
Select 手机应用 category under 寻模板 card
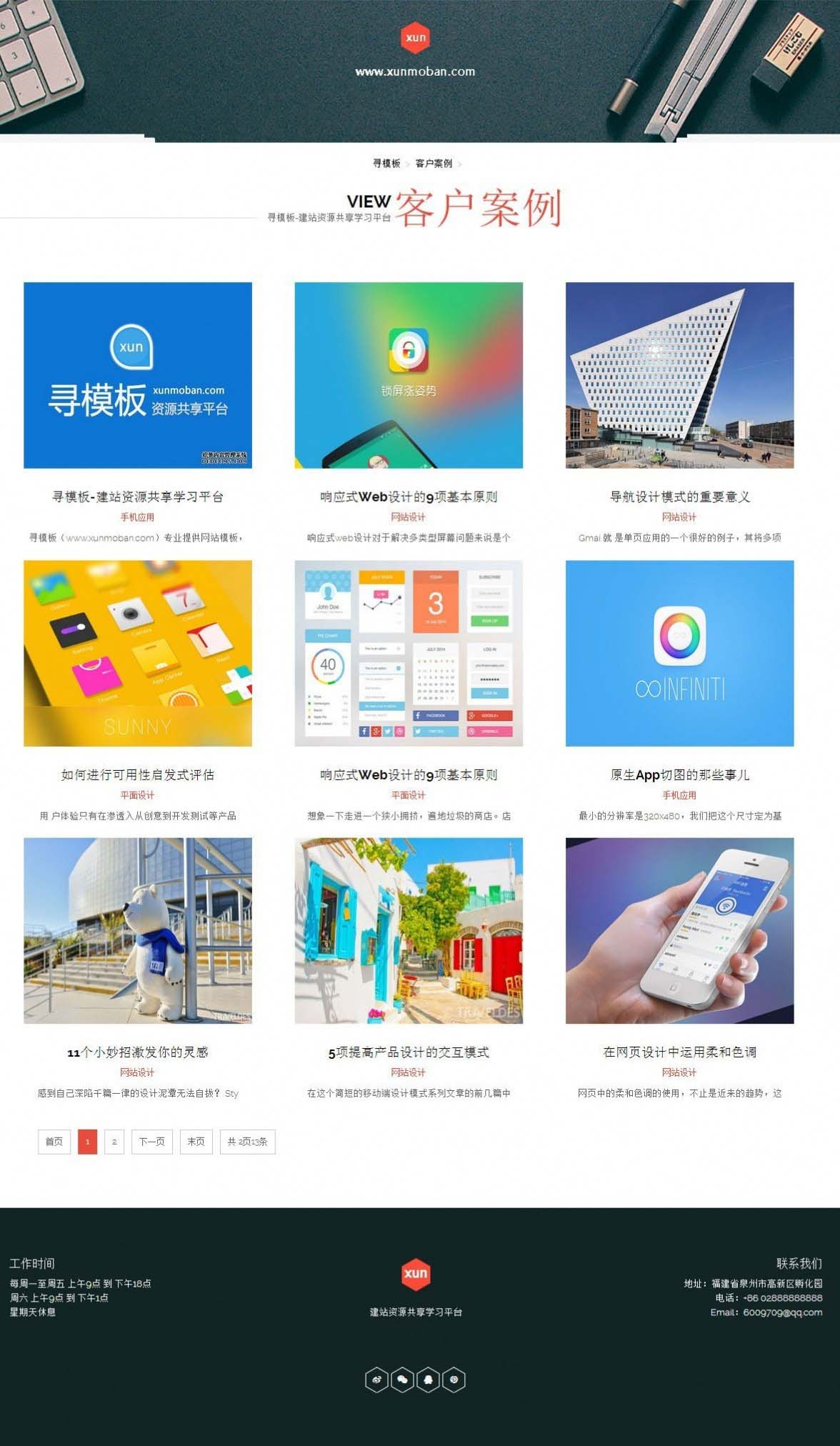coord(137,517)
